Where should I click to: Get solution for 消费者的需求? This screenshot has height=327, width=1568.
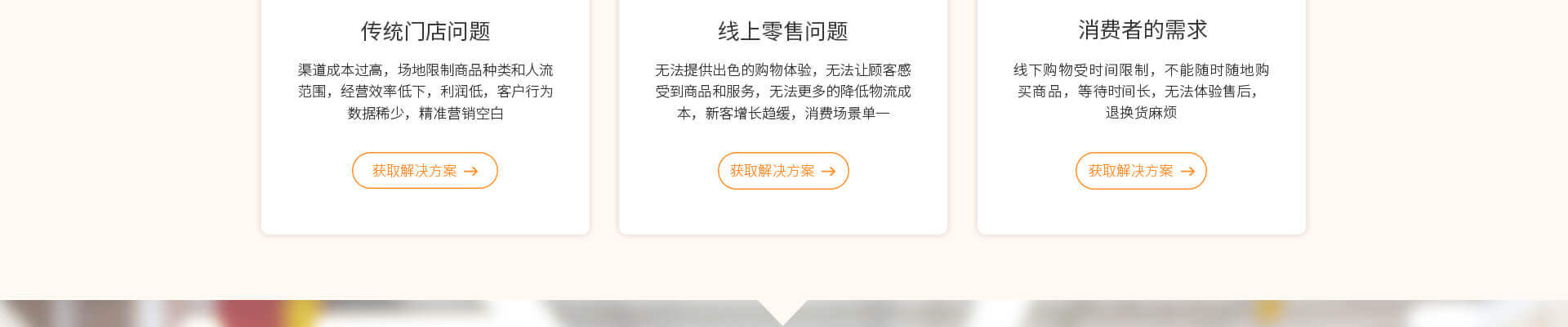[x=1140, y=171]
